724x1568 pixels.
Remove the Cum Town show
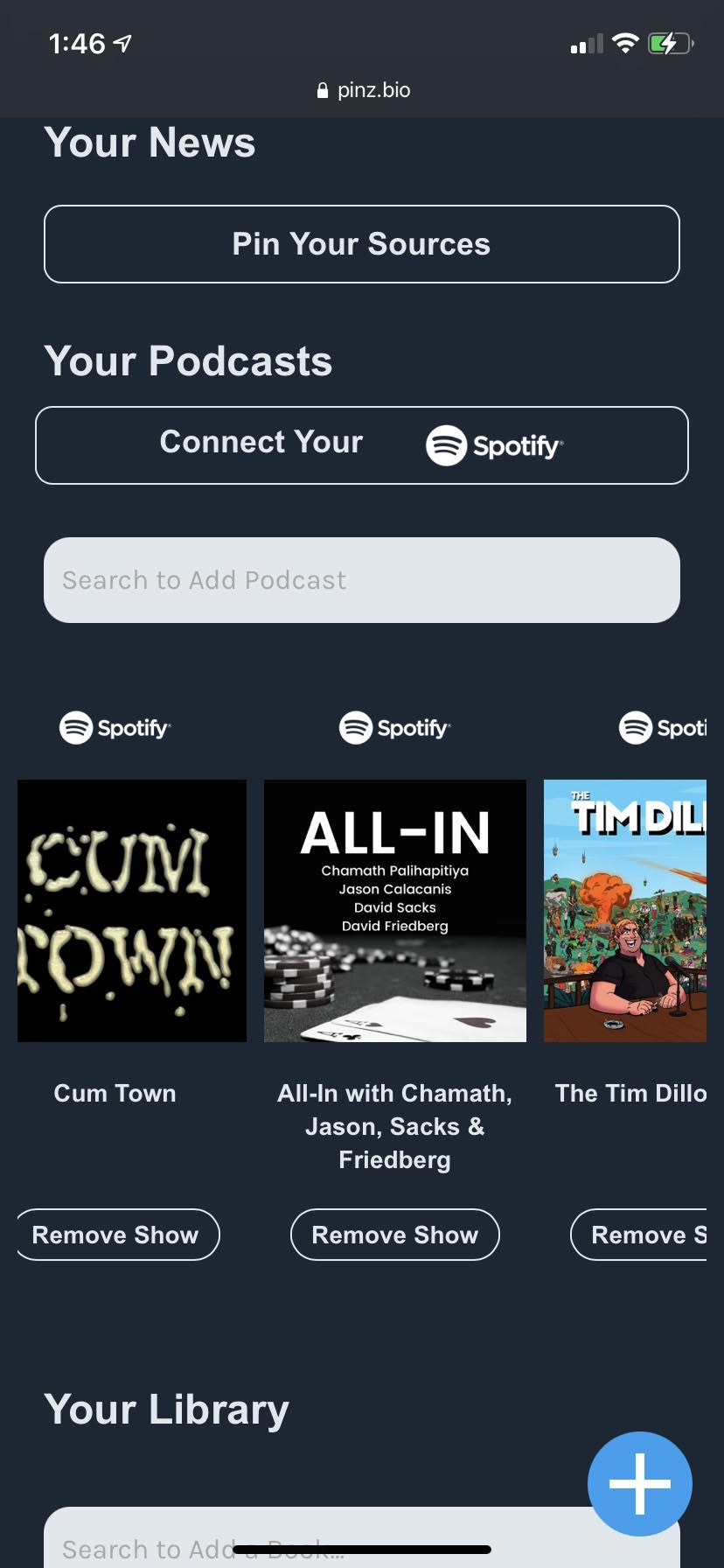[116, 1235]
